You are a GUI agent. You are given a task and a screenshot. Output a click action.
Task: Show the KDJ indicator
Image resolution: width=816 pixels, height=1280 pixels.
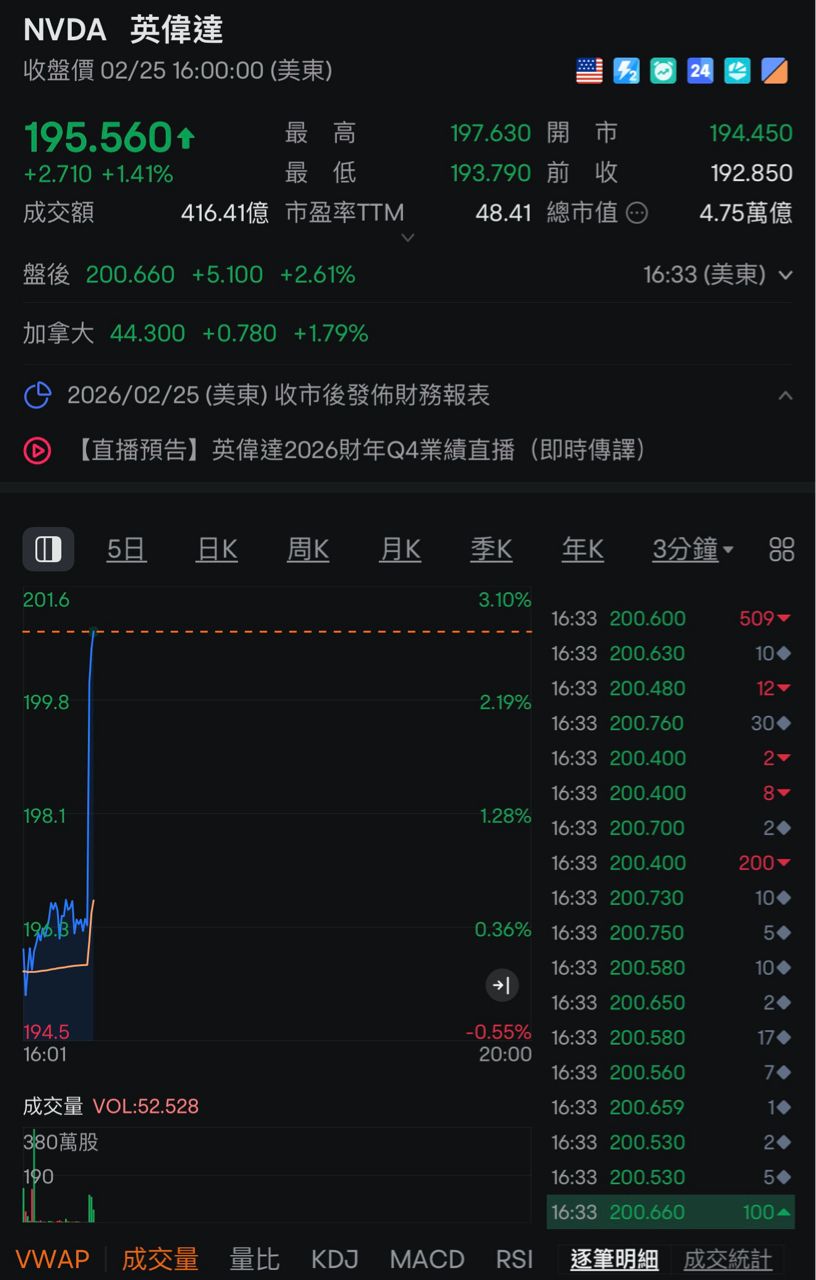(x=335, y=1259)
